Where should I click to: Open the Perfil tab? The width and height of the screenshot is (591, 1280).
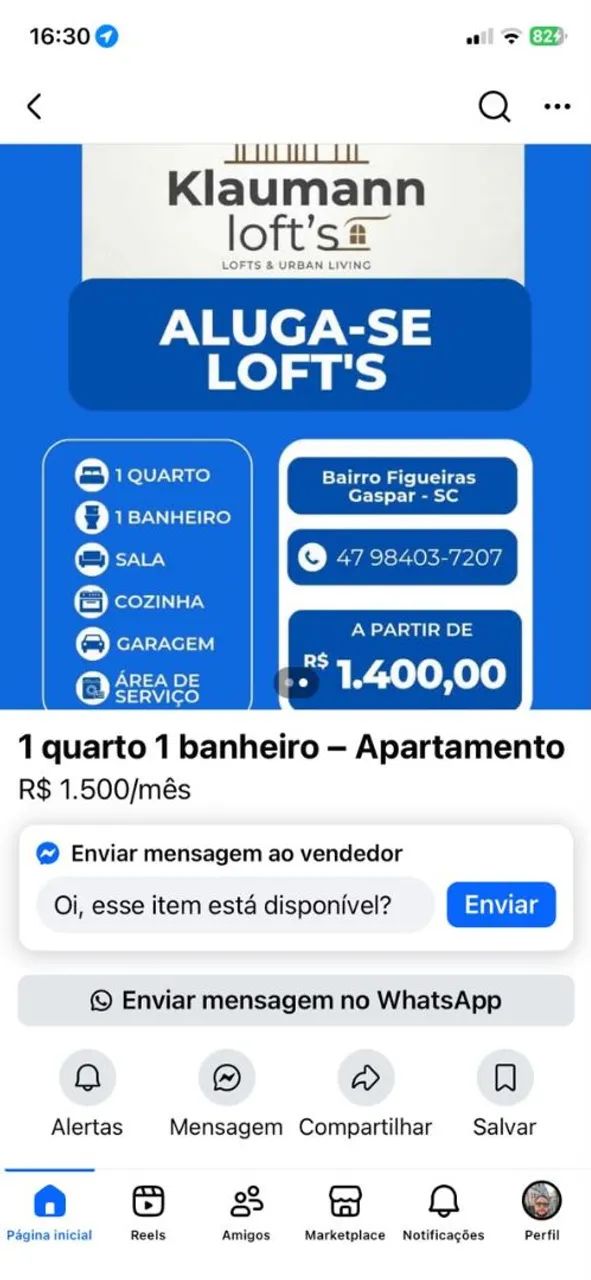coord(542,1212)
